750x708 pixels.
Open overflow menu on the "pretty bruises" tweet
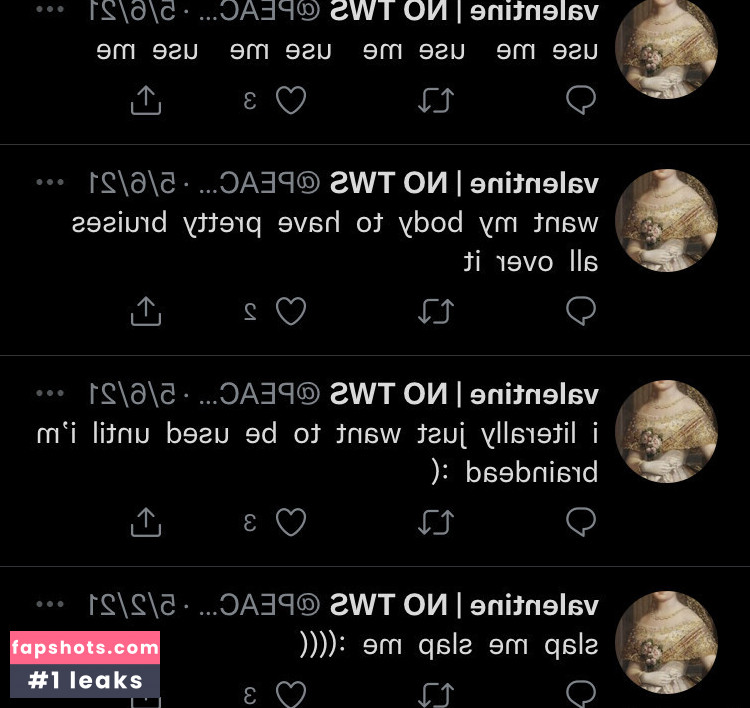(50, 183)
